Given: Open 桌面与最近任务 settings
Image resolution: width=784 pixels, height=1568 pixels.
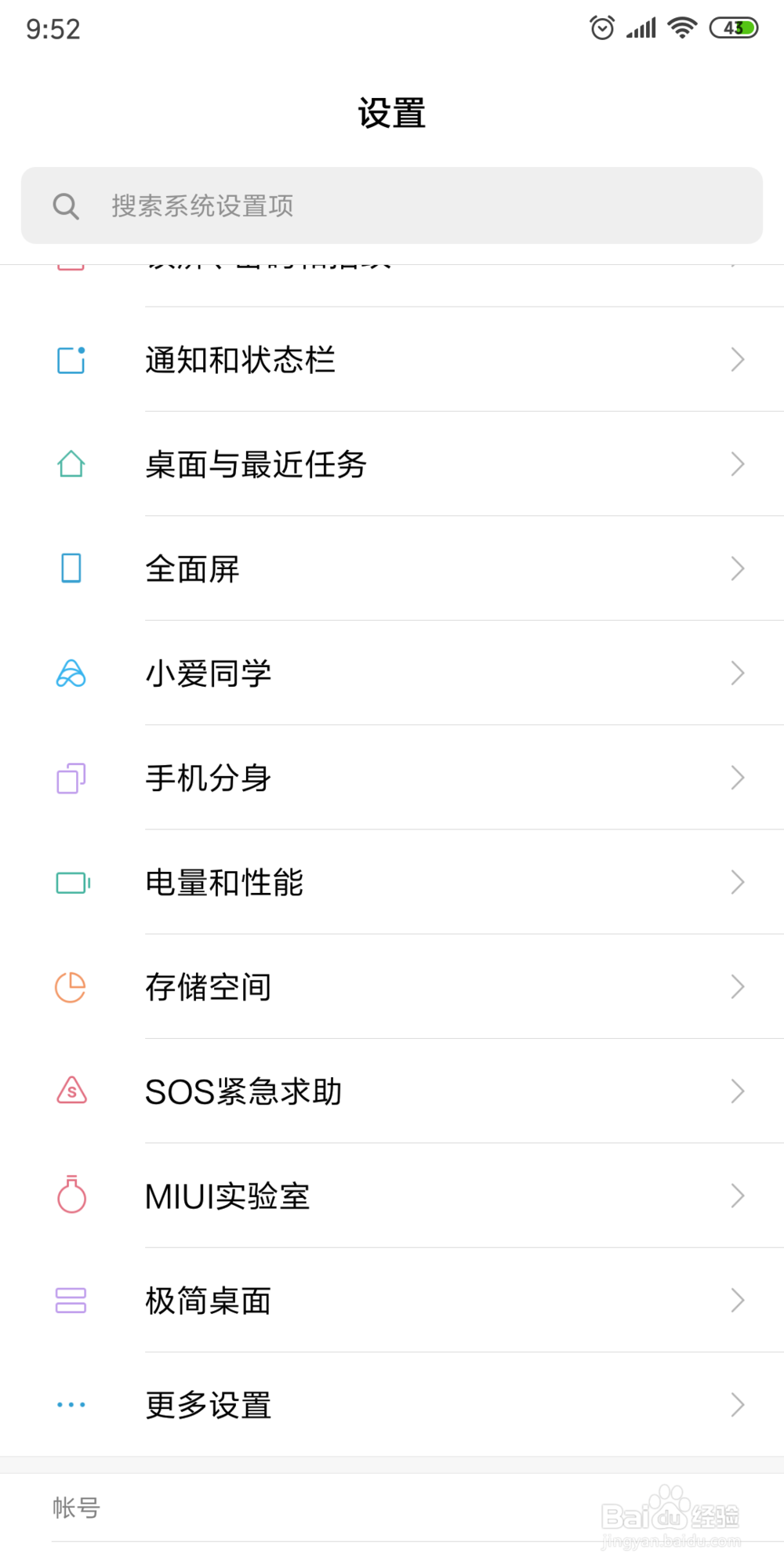Looking at the screenshot, I should click(x=392, y=464).
